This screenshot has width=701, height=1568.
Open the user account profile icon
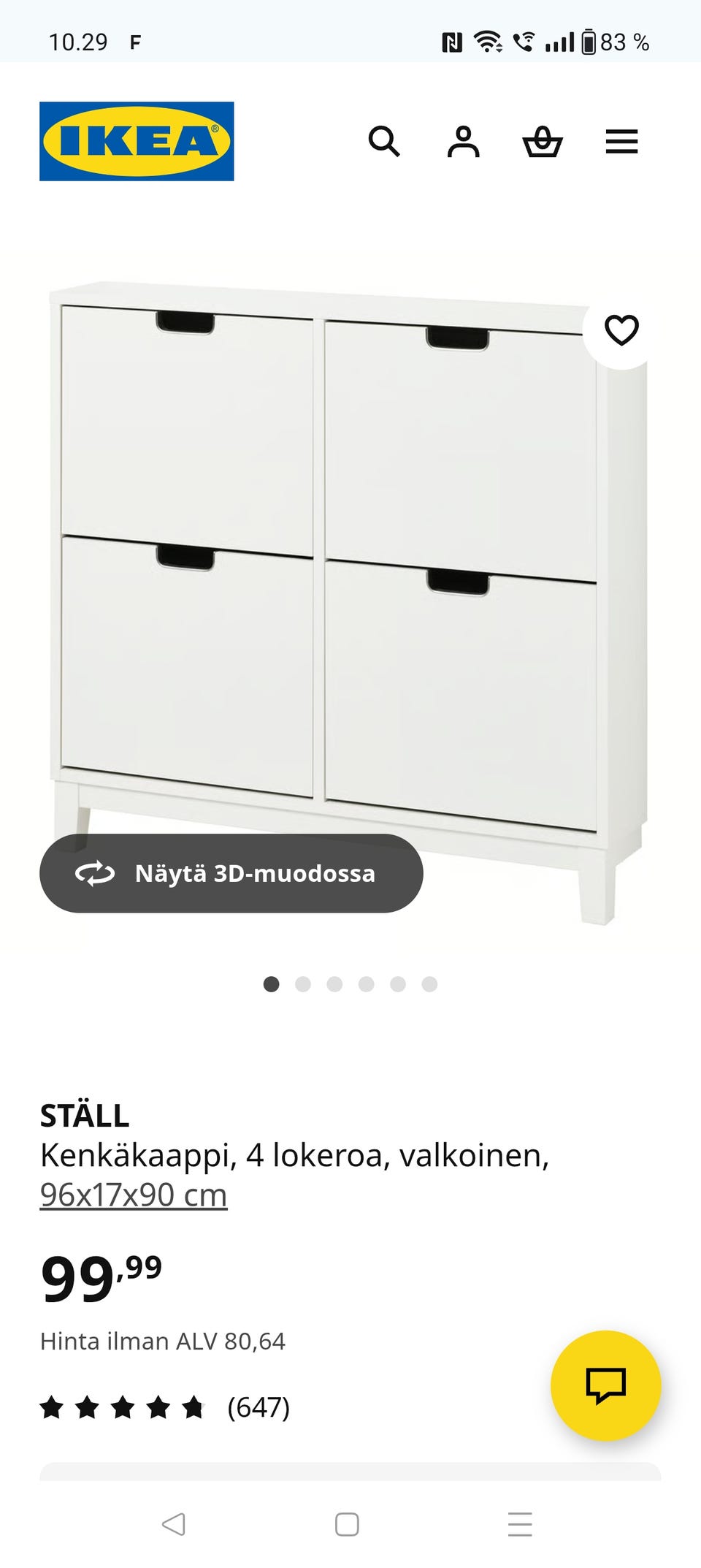point(463,141)
